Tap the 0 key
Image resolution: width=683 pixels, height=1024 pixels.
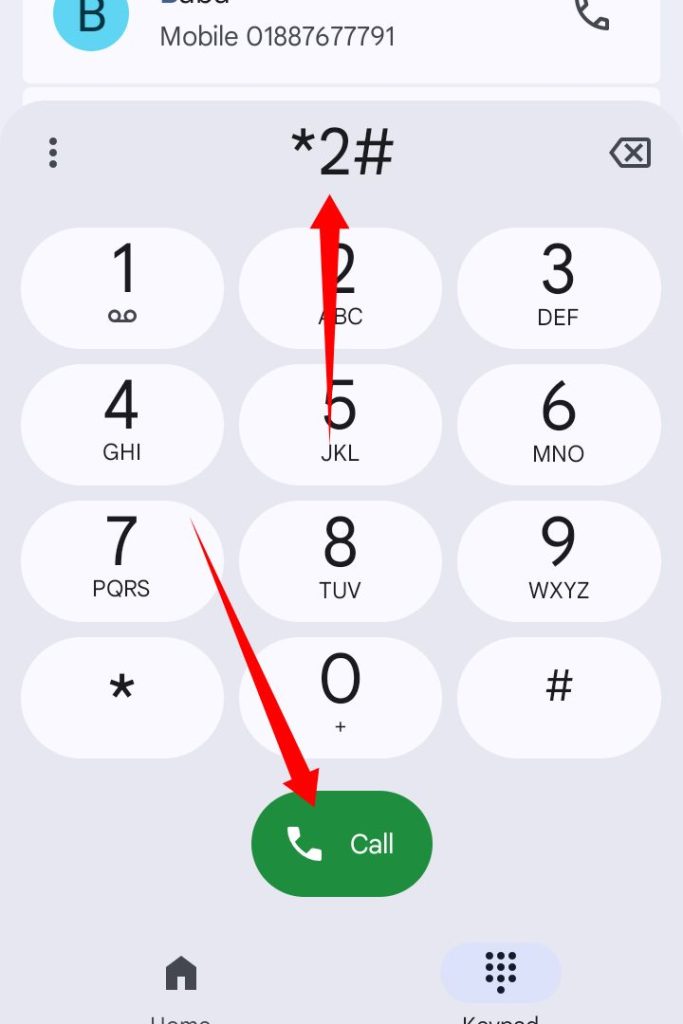340,697
